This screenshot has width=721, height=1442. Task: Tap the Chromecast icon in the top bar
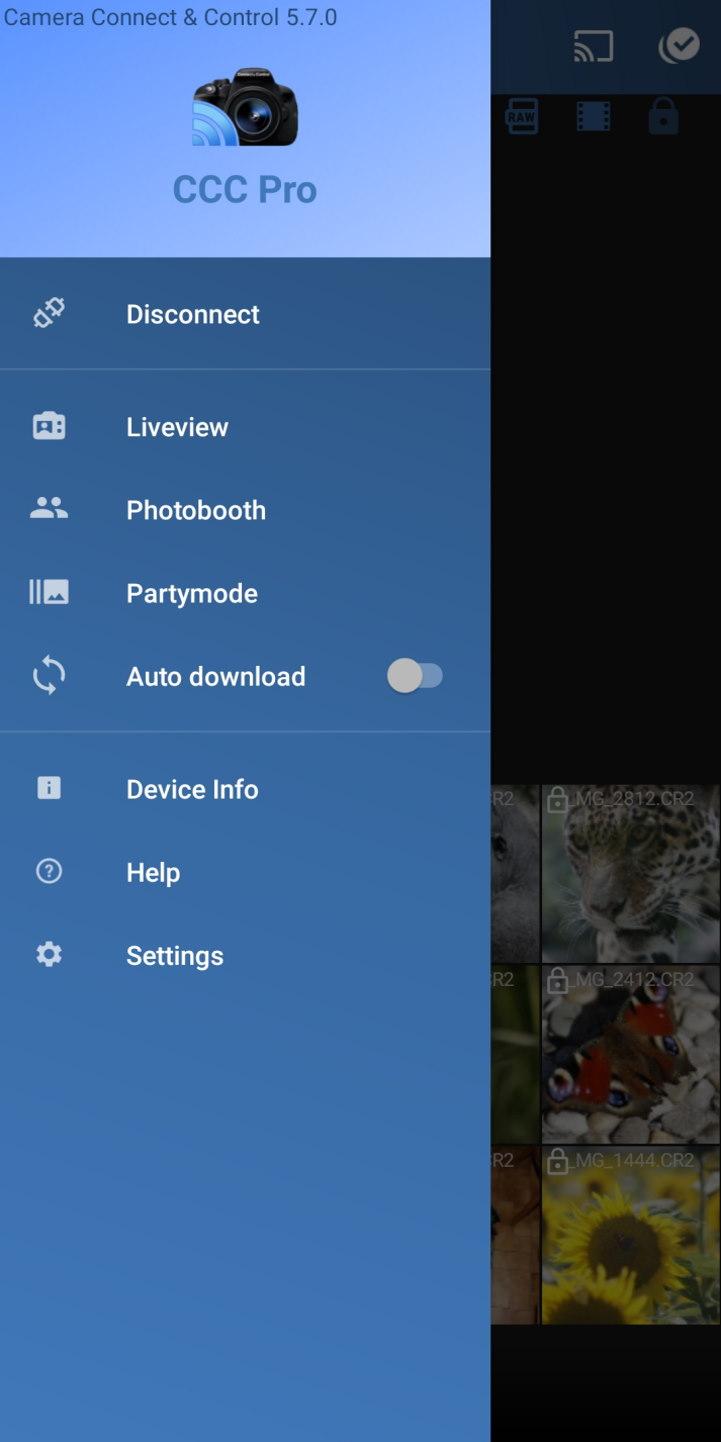click(594, 45)
